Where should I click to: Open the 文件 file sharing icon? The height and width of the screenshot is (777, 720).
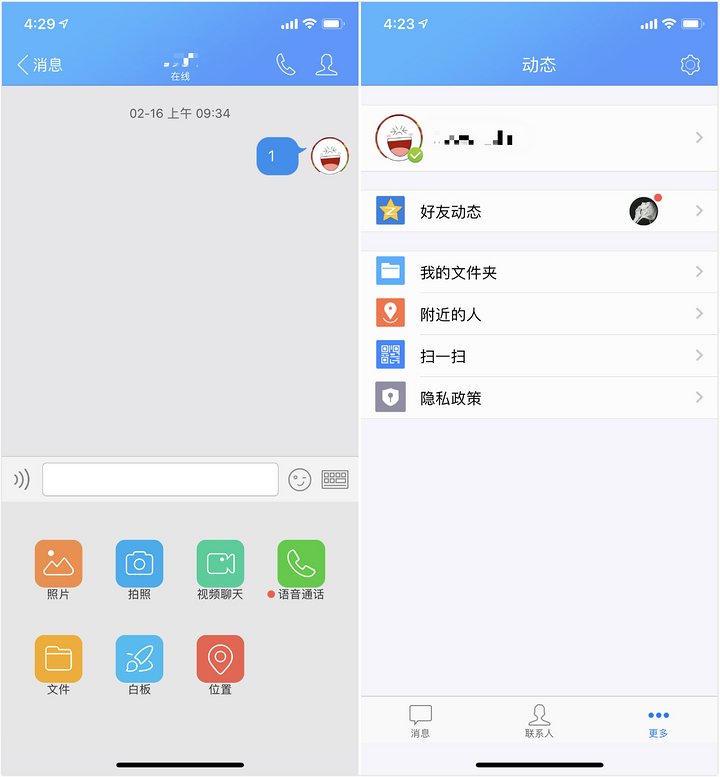tap(58, 655)
